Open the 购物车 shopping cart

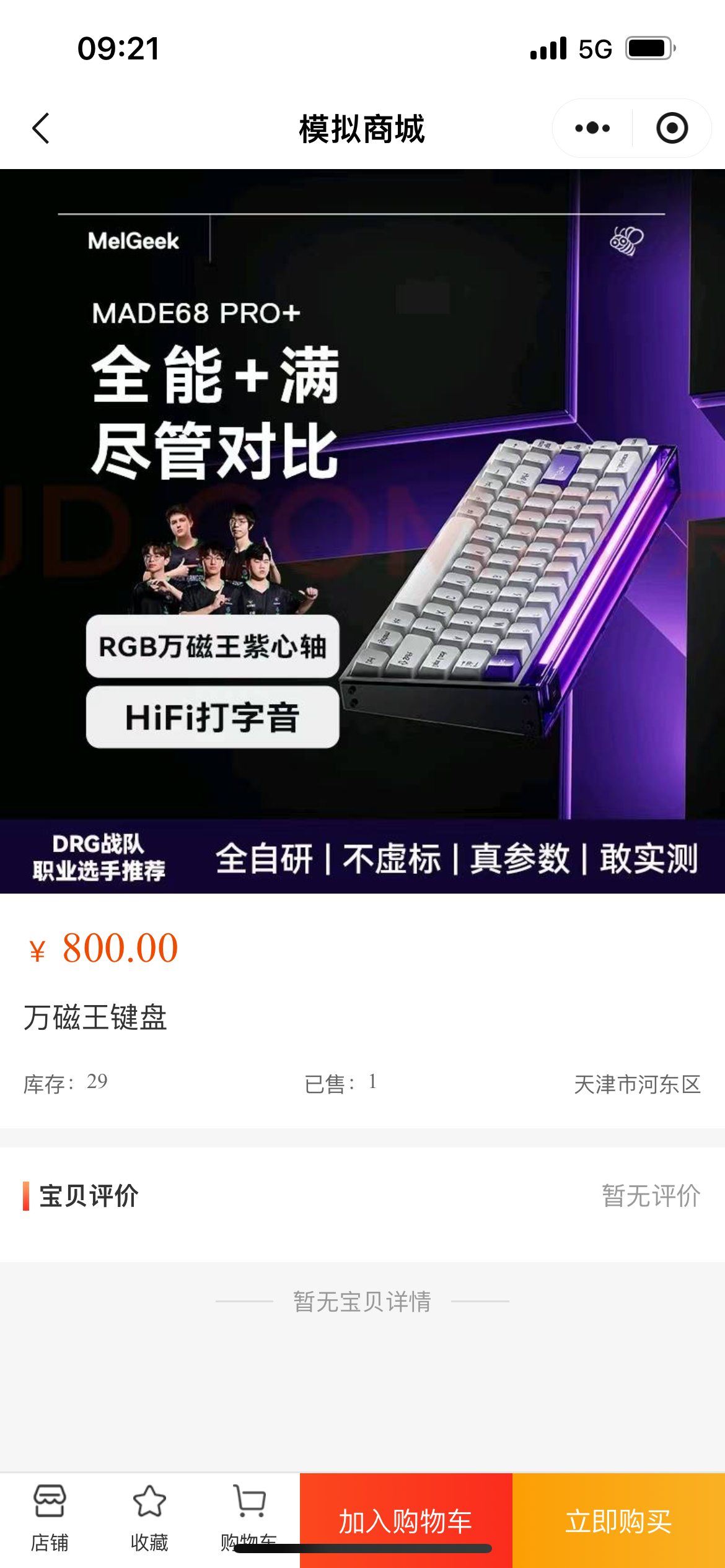[250, 1511]
